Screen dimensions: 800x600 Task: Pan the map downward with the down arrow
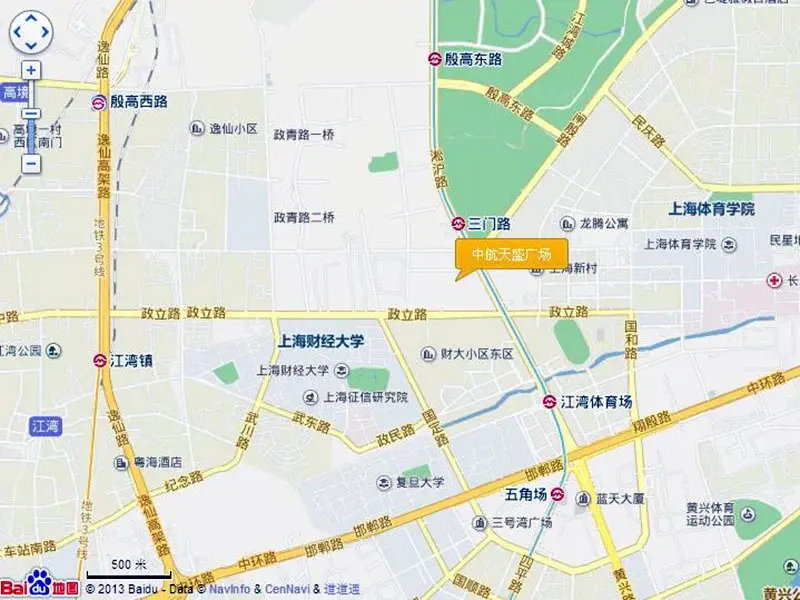click(x=31, y=45)
